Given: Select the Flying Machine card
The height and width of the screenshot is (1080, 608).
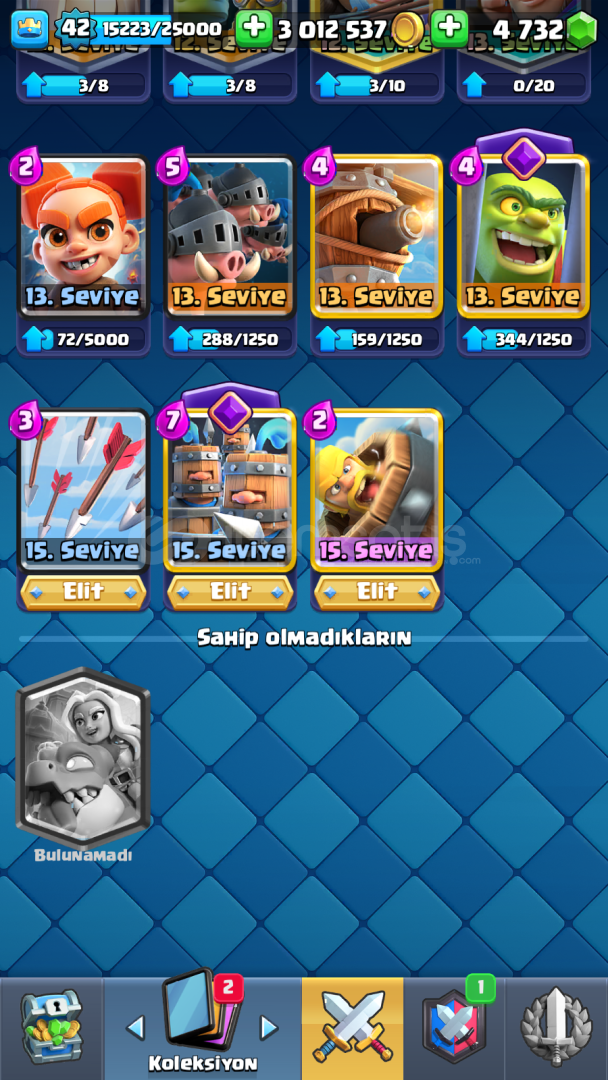Looking at the screenshot, I should 377,236.
